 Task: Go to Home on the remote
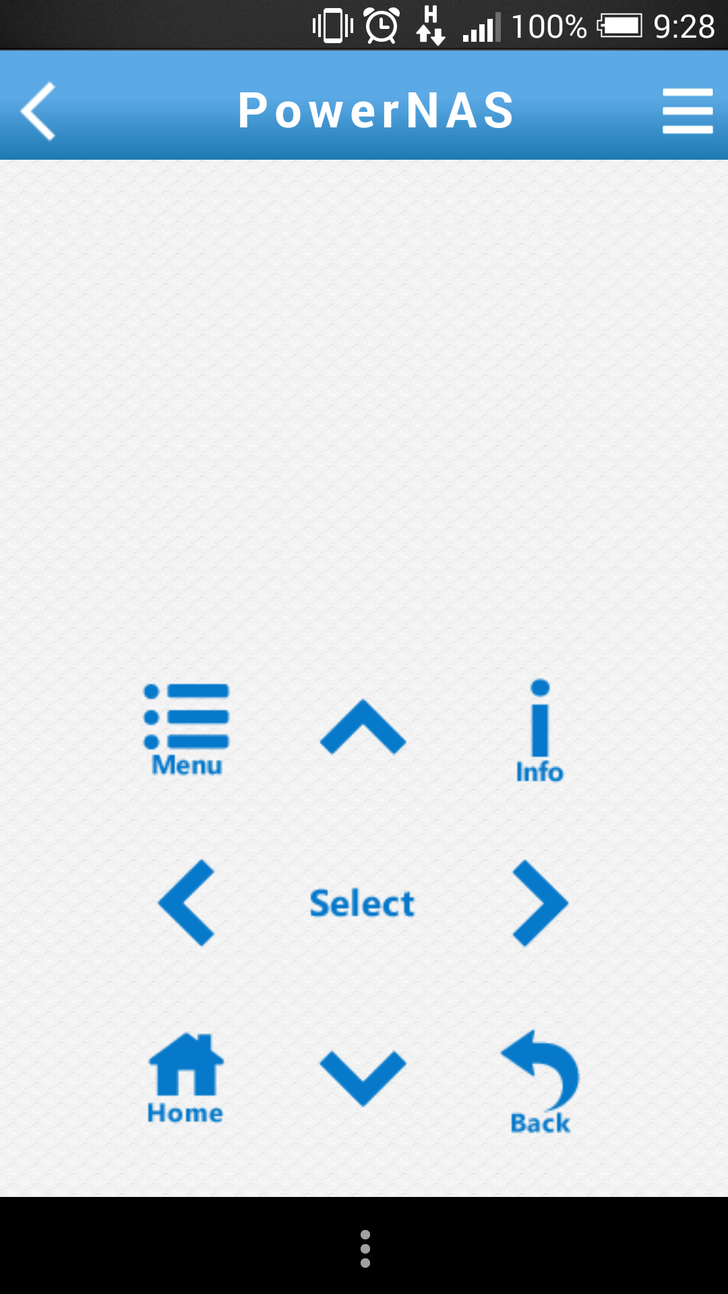point(185,1079)
